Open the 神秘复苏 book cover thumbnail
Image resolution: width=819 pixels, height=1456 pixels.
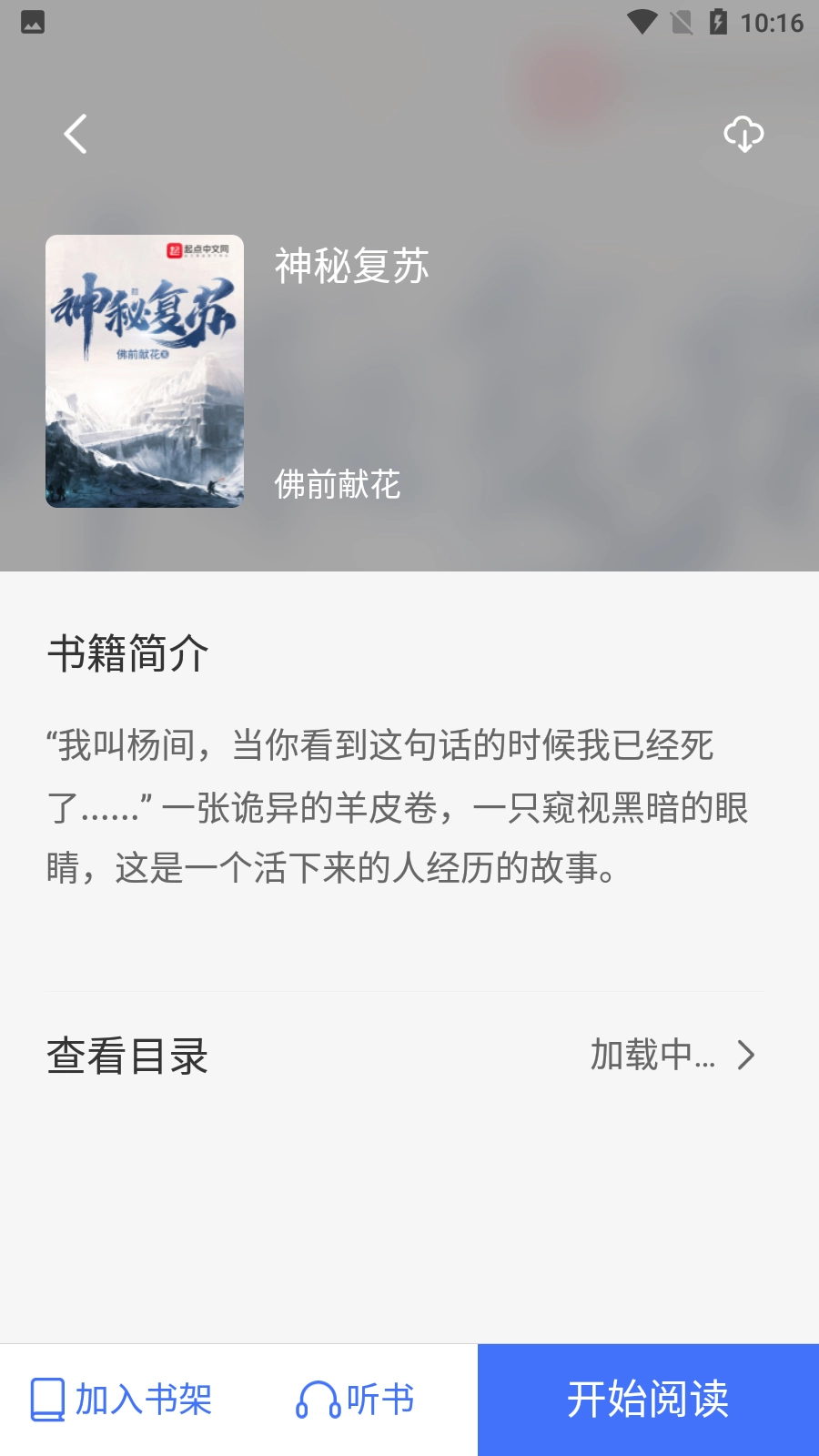pyautogui.click(x=146, y=369)
